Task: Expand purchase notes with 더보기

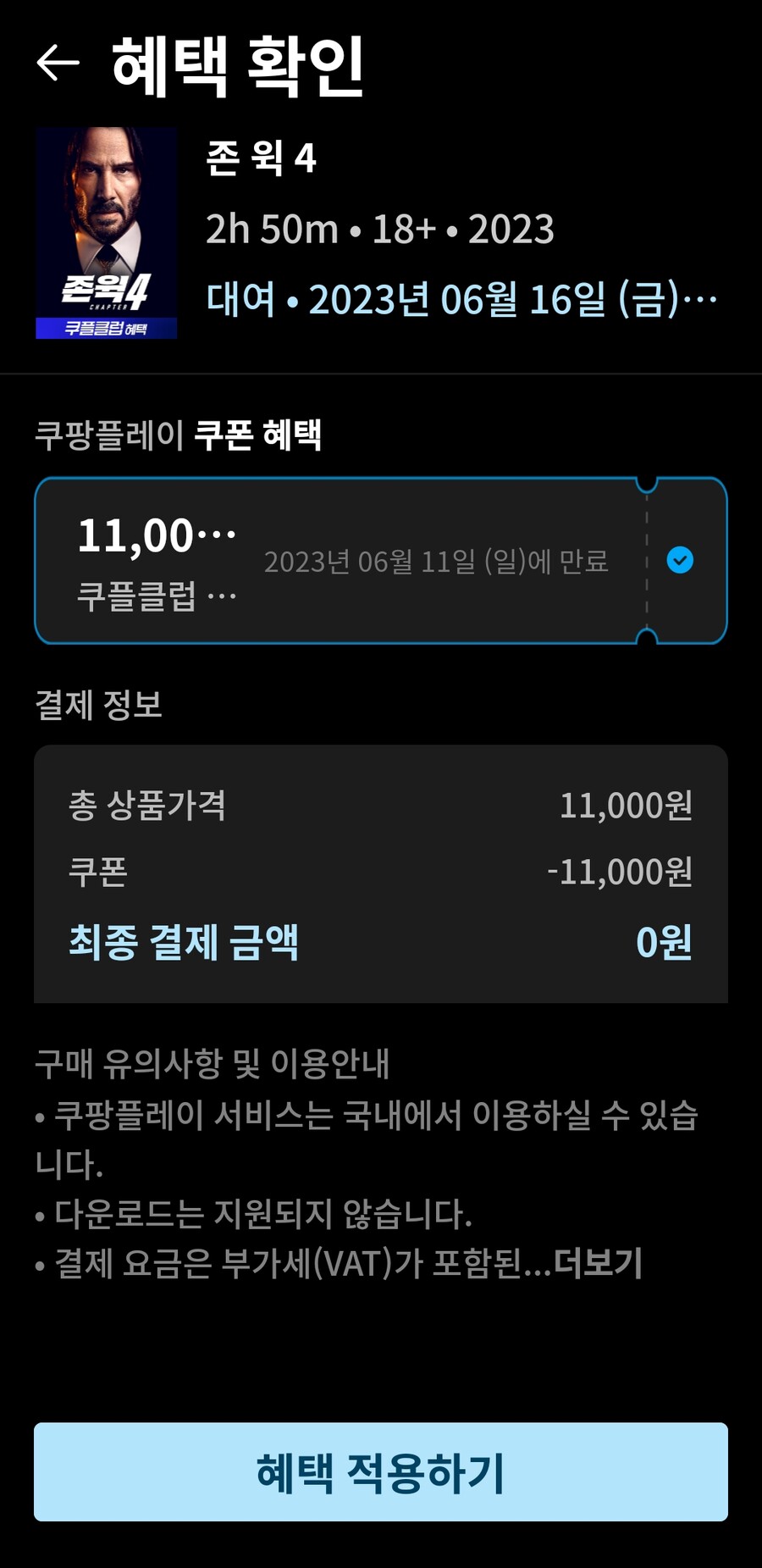Action: pyautogui.click(x=598, y=1263)
